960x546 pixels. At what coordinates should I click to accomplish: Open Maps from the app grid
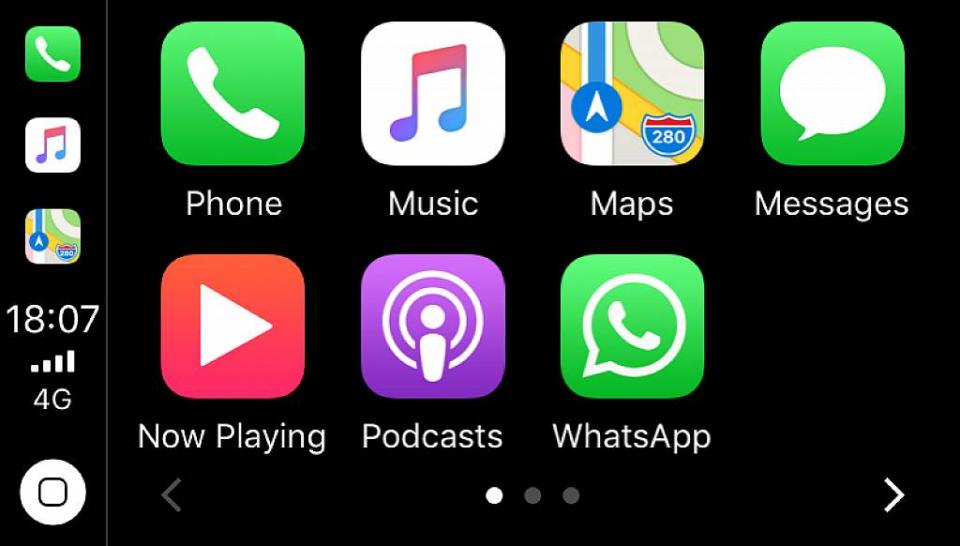pyautogui.click(x=632, y=94)
